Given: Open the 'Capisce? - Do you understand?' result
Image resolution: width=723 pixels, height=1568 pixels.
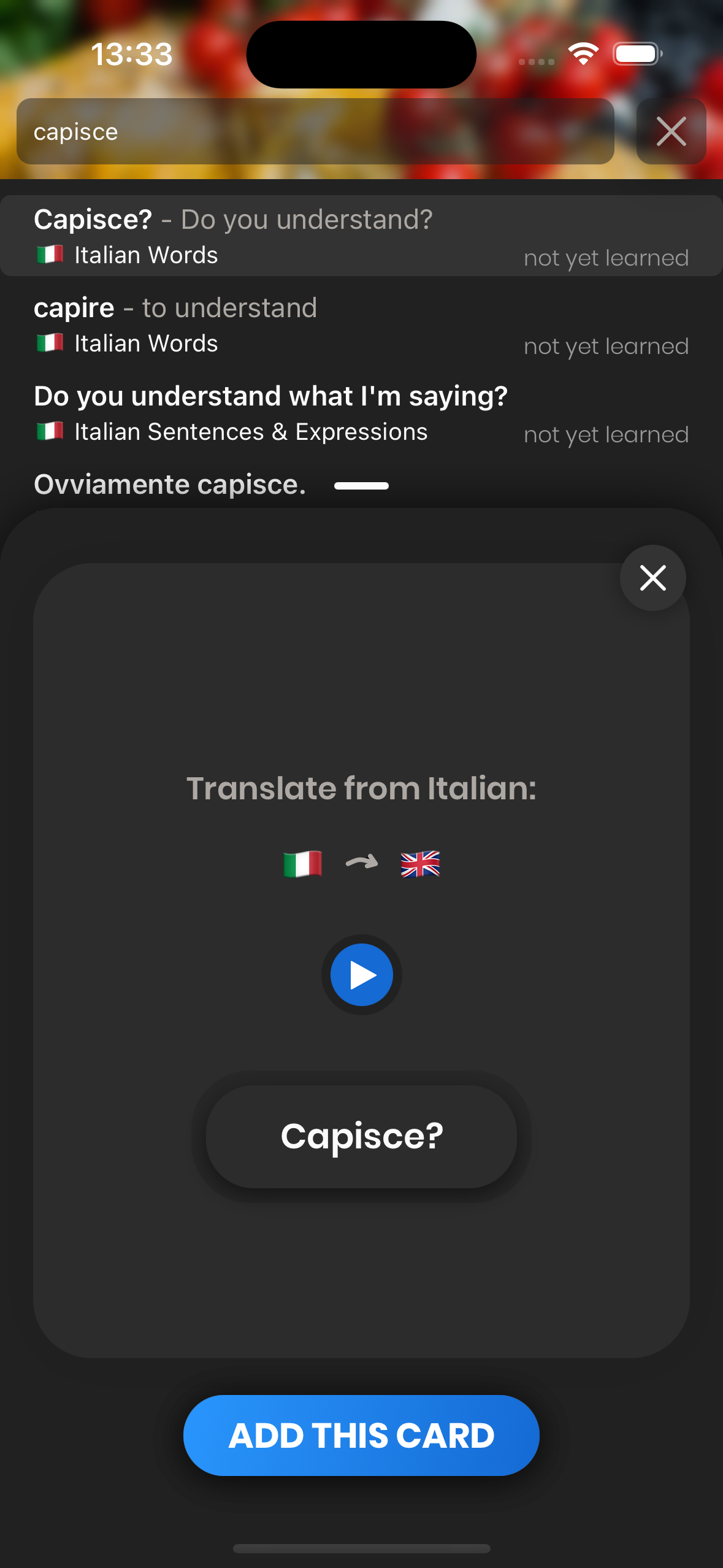Looking at the screenshot, I should click(x=361, y=236).
